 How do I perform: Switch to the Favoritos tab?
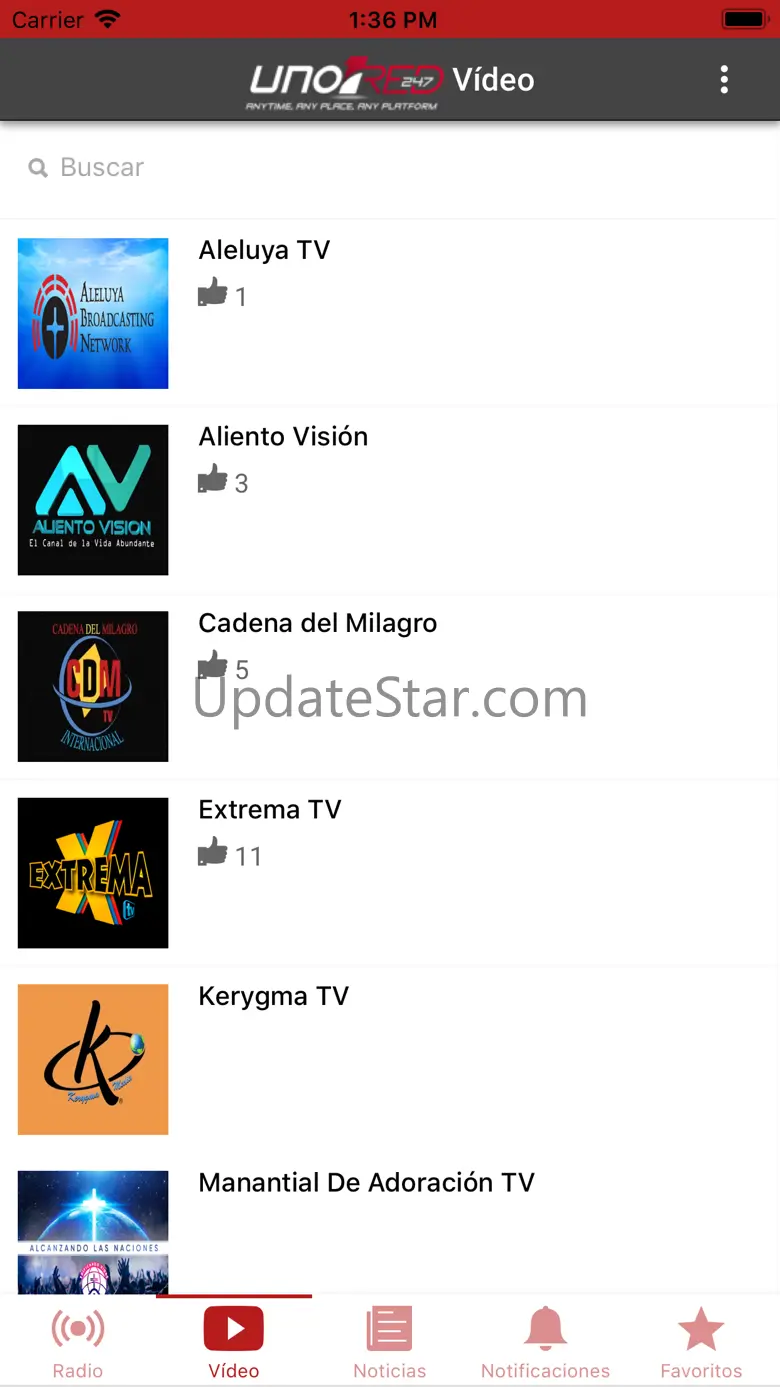point(701,1342)
